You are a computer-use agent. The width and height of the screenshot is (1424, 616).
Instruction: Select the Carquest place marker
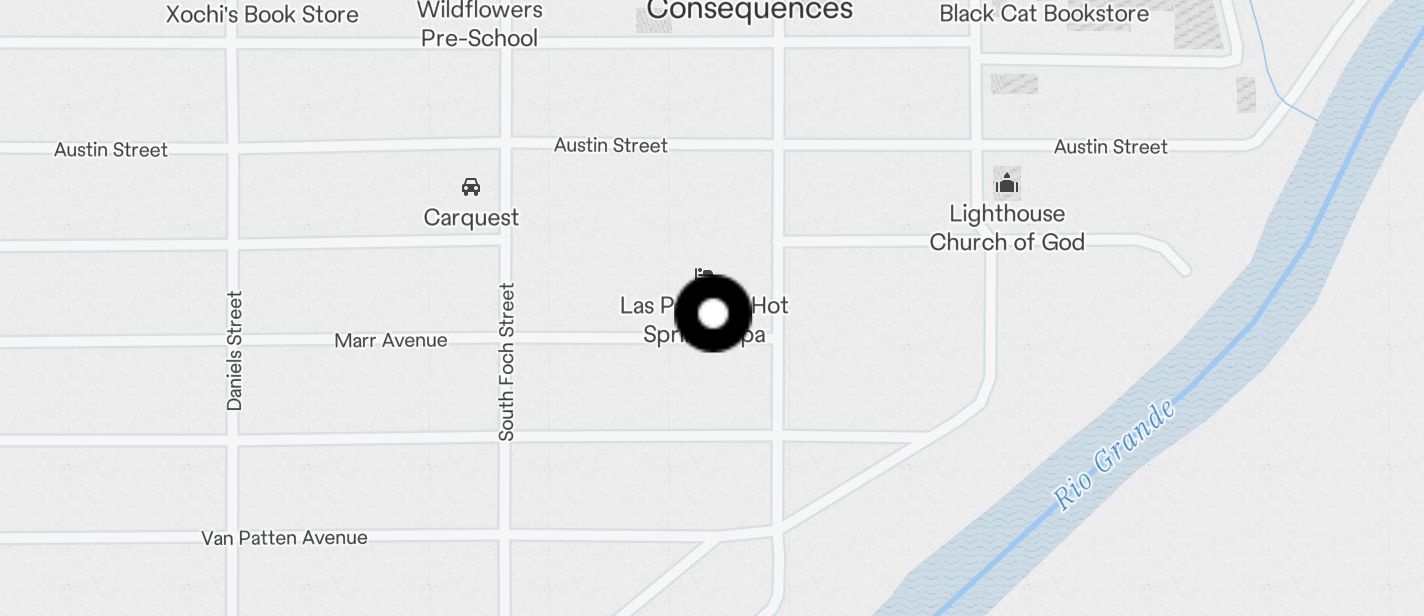(471, 187)
